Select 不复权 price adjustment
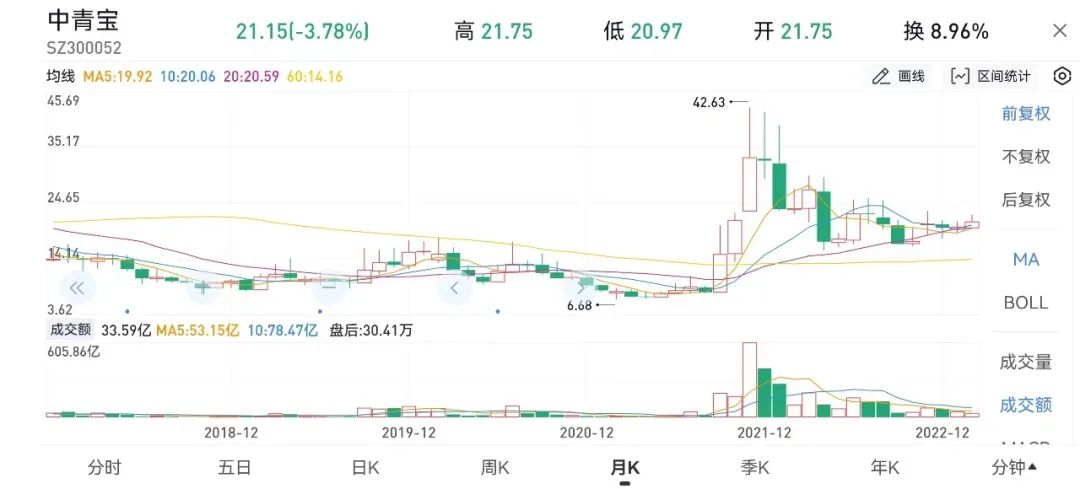 [1026, 156]
